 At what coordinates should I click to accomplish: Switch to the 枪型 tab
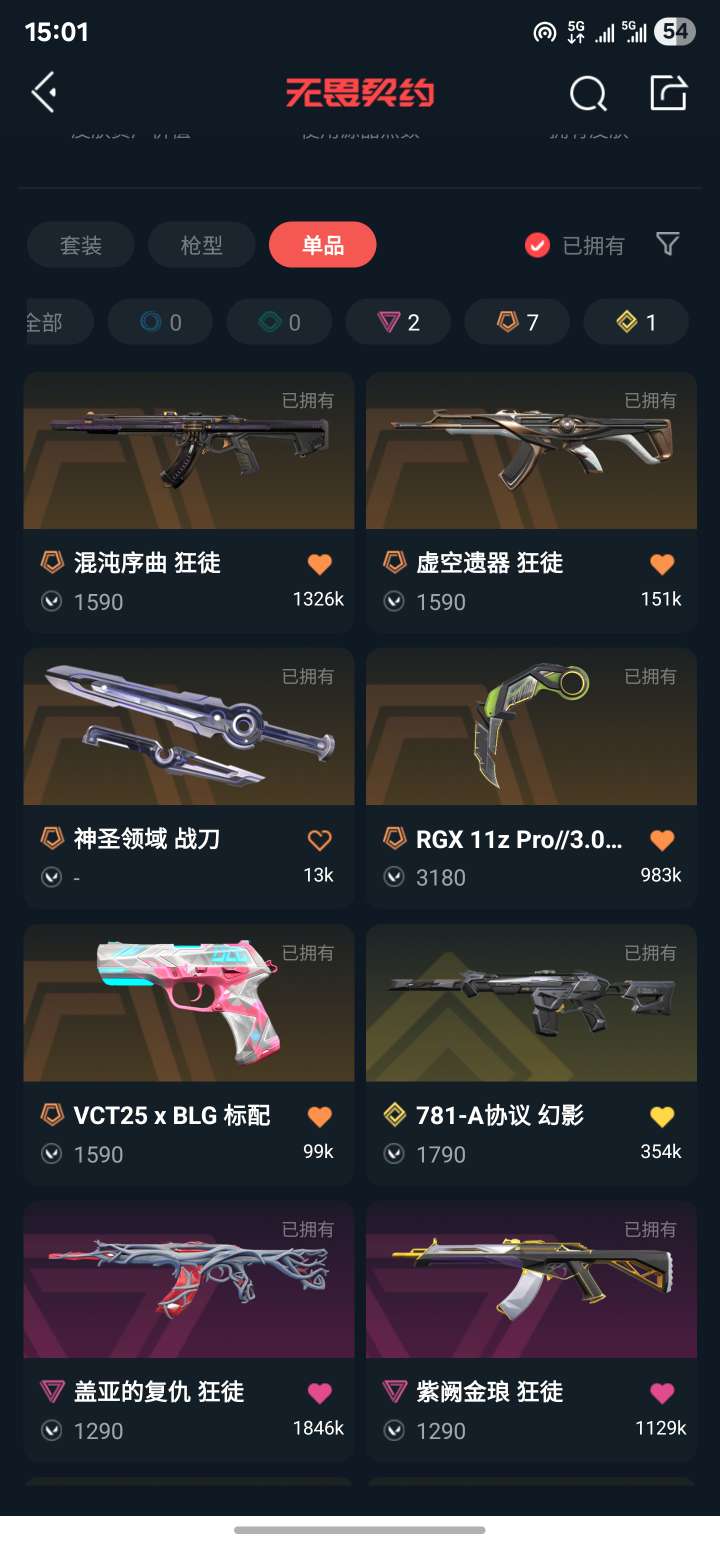click(x=202, y=245)
